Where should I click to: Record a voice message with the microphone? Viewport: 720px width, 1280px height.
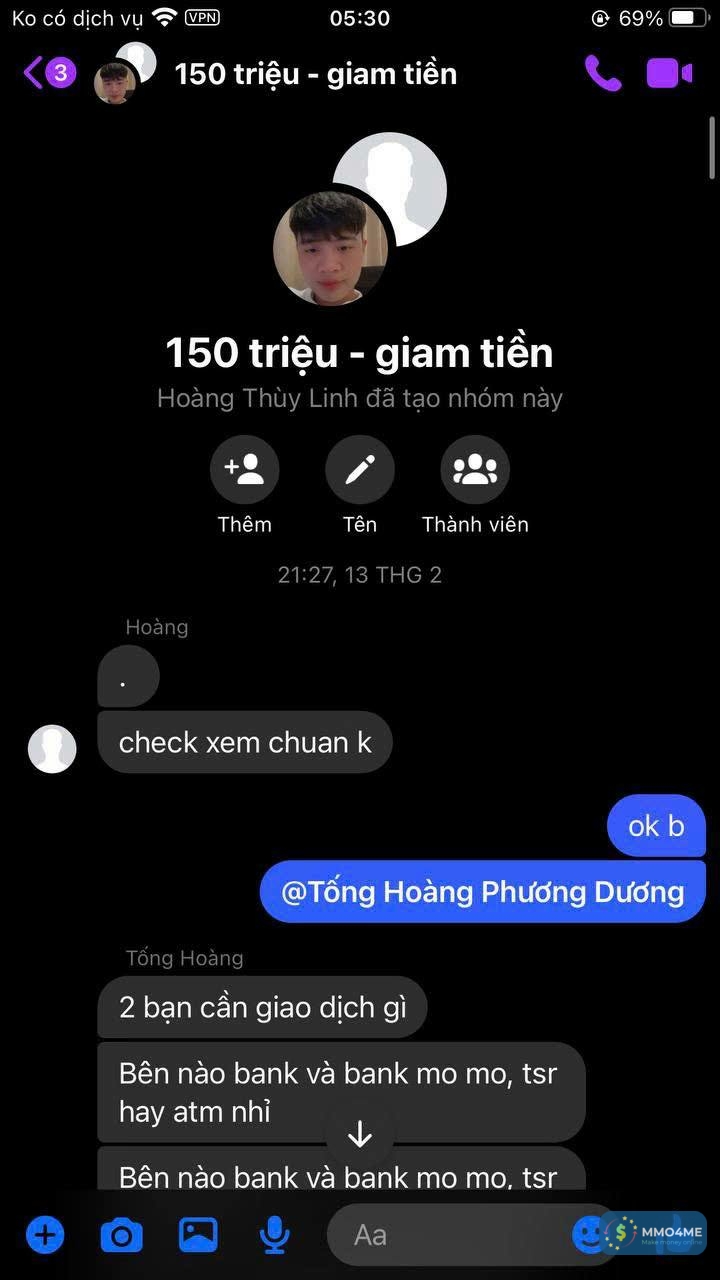(274, 1235)
